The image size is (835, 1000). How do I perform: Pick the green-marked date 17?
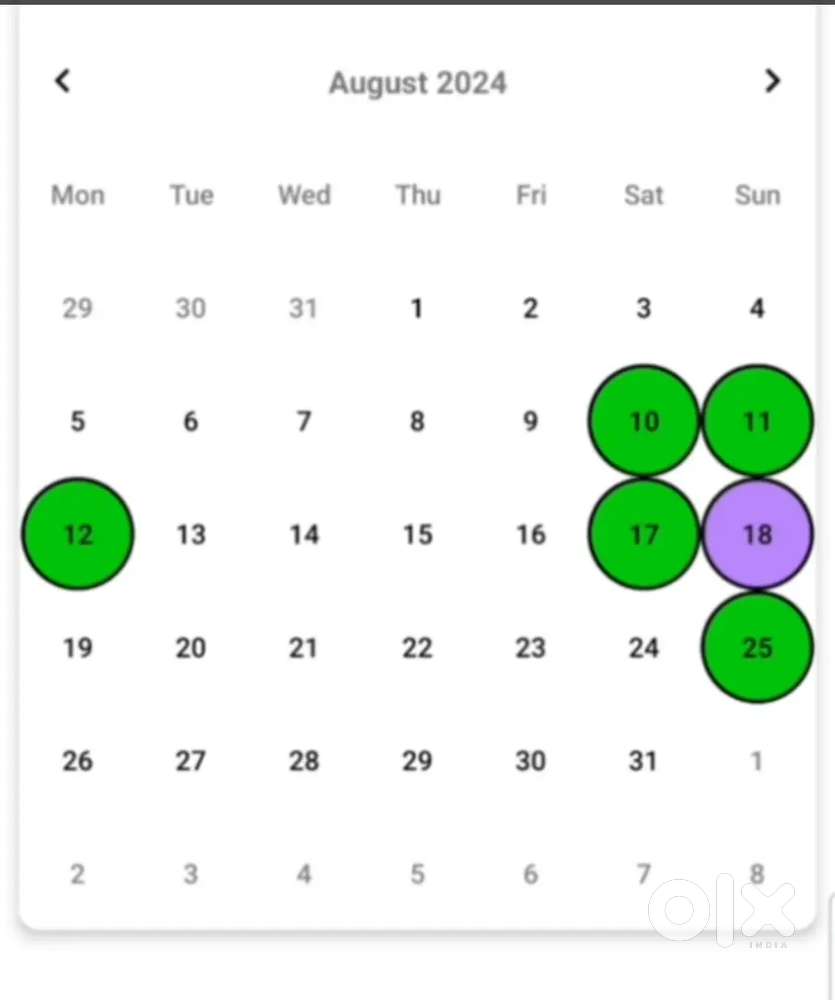pos(644,535)
